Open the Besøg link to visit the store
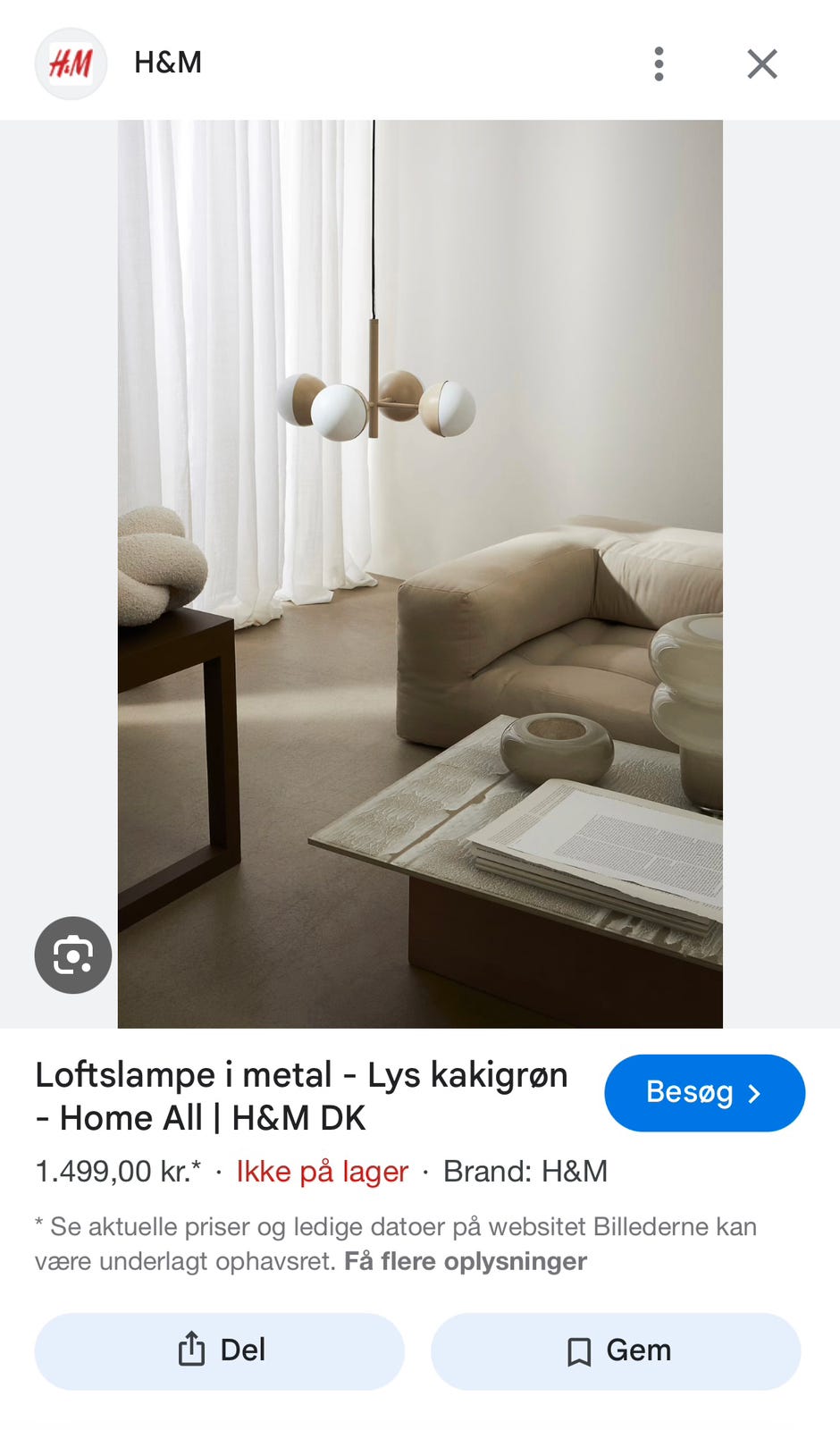 (x=704, y=1092)
